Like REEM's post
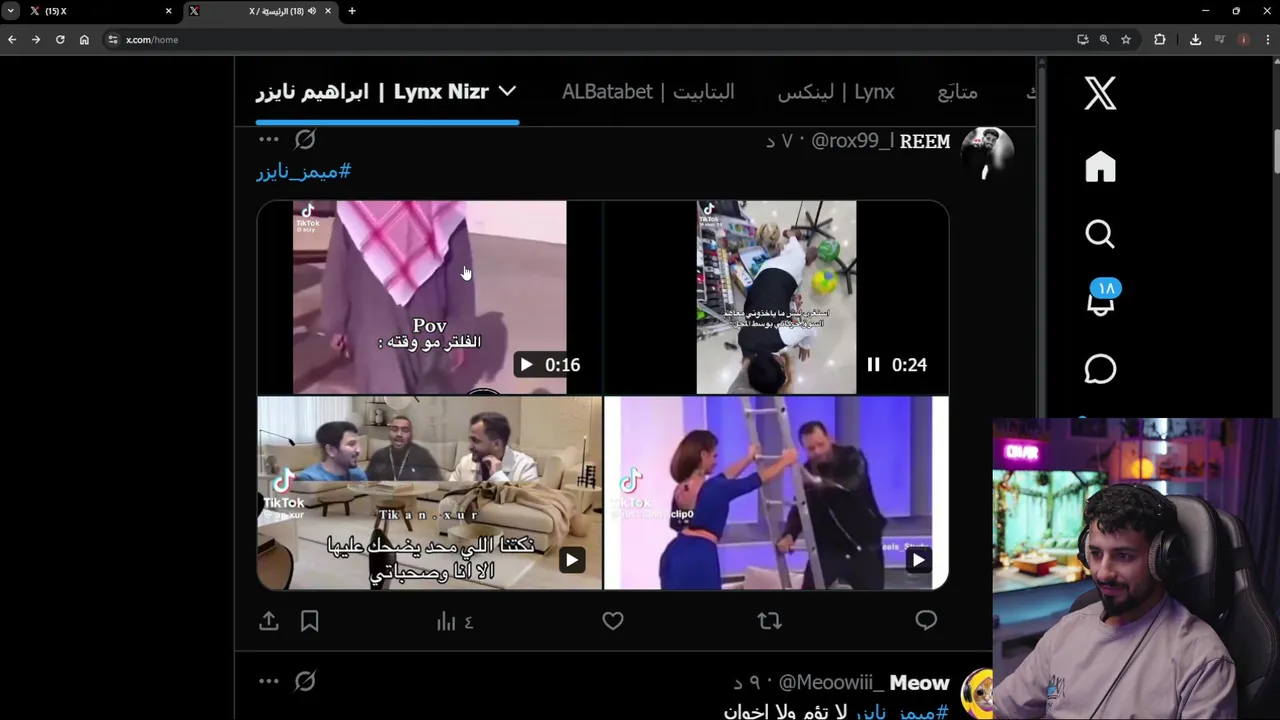Image resolution: width=1280 pixels, height=720 pixels. (613, 622)
